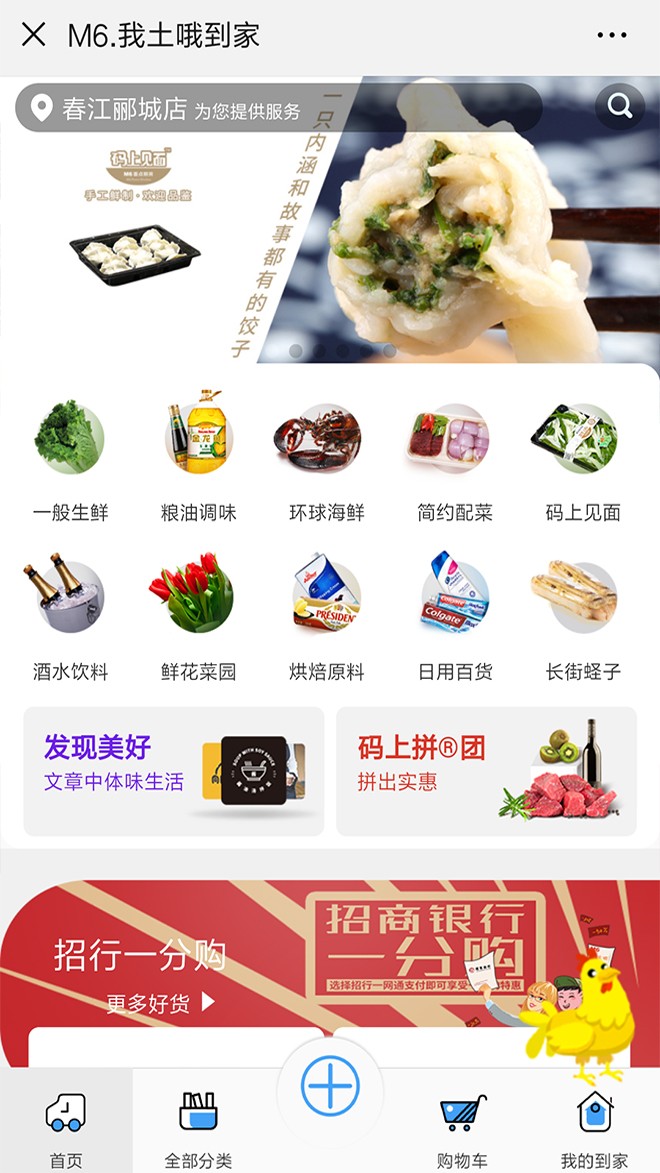Tap the search magnifier icon

tap(620, 106)
